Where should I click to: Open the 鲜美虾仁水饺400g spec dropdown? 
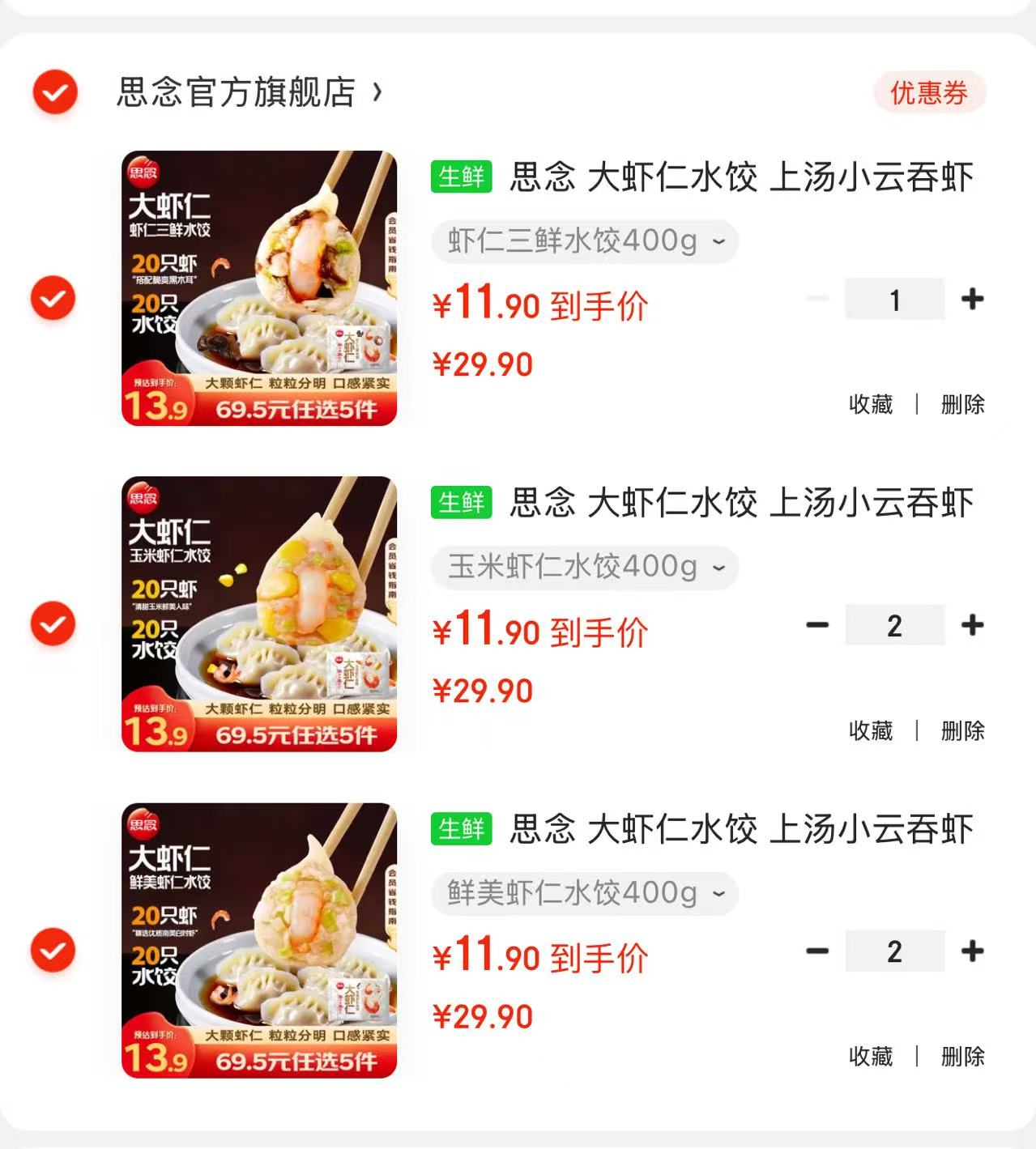(x=585, y=893)
